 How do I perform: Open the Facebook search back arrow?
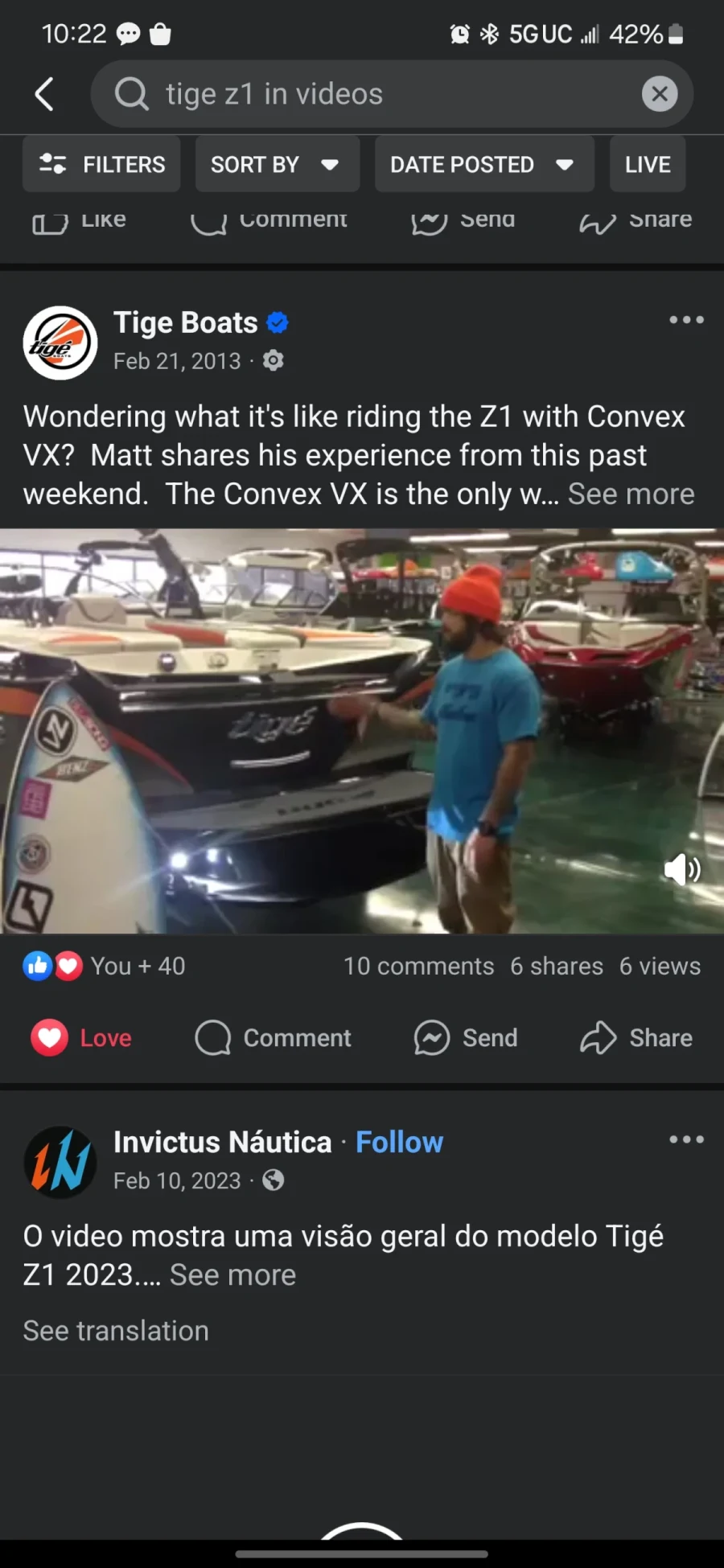pos(45,93)
